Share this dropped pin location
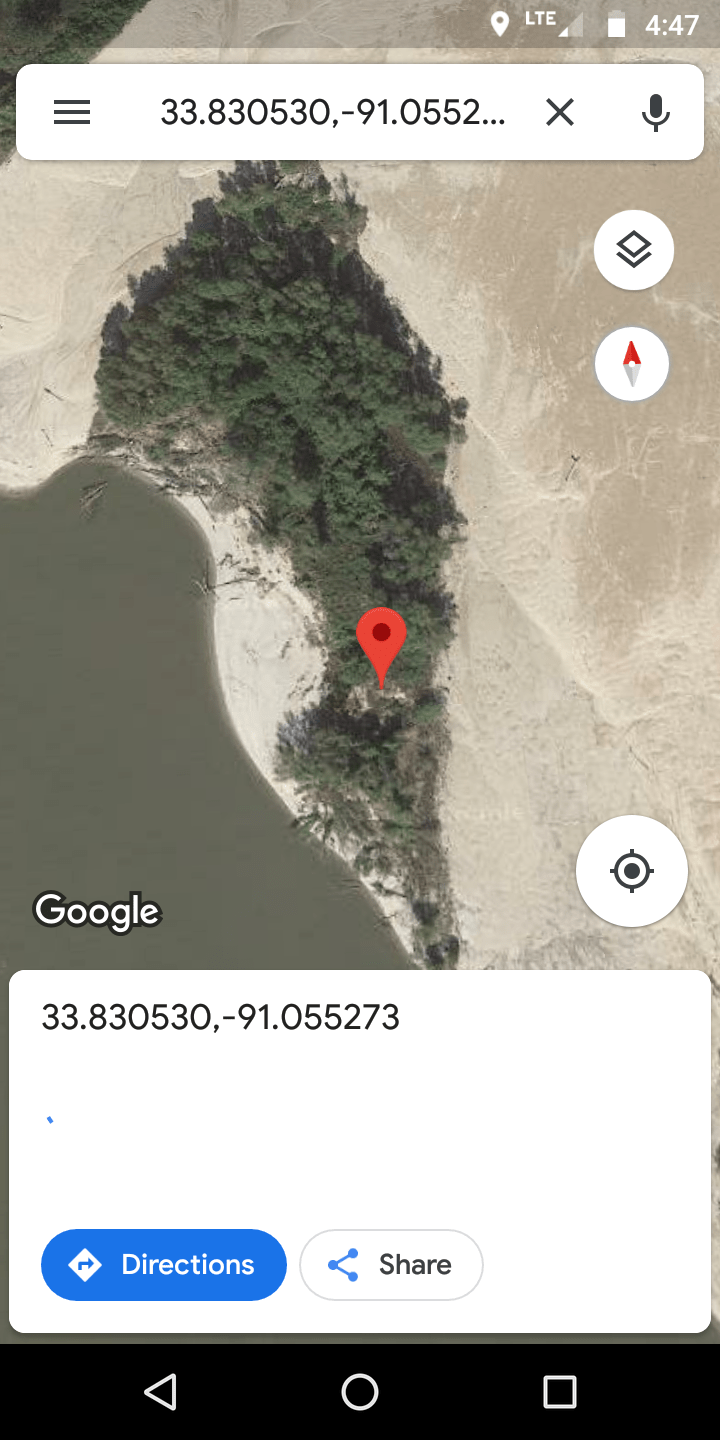This screenshot has width=720, height=1440. click(x=391, y=1265)
